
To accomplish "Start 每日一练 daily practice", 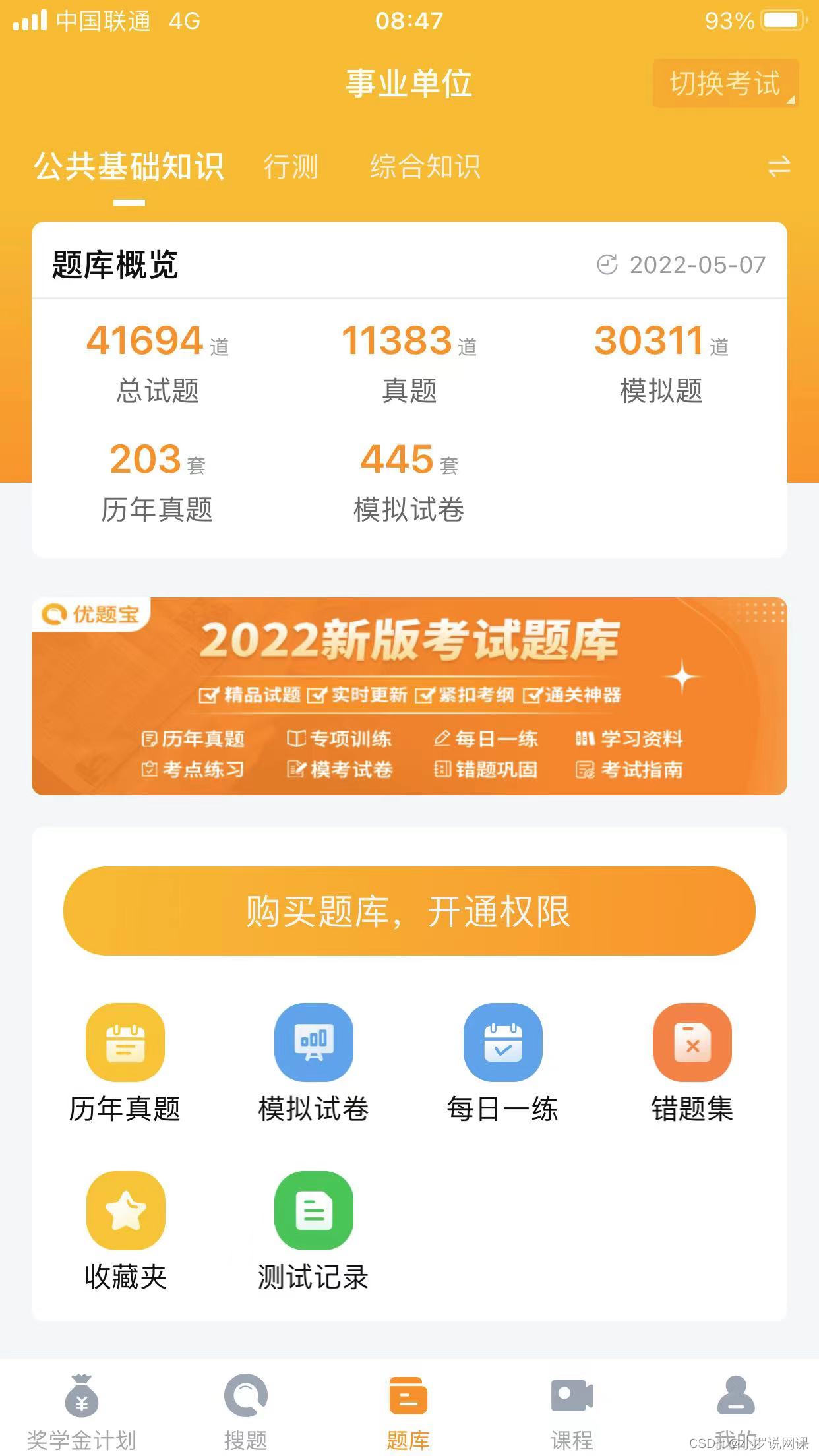I will click(x=502, y=1042).
